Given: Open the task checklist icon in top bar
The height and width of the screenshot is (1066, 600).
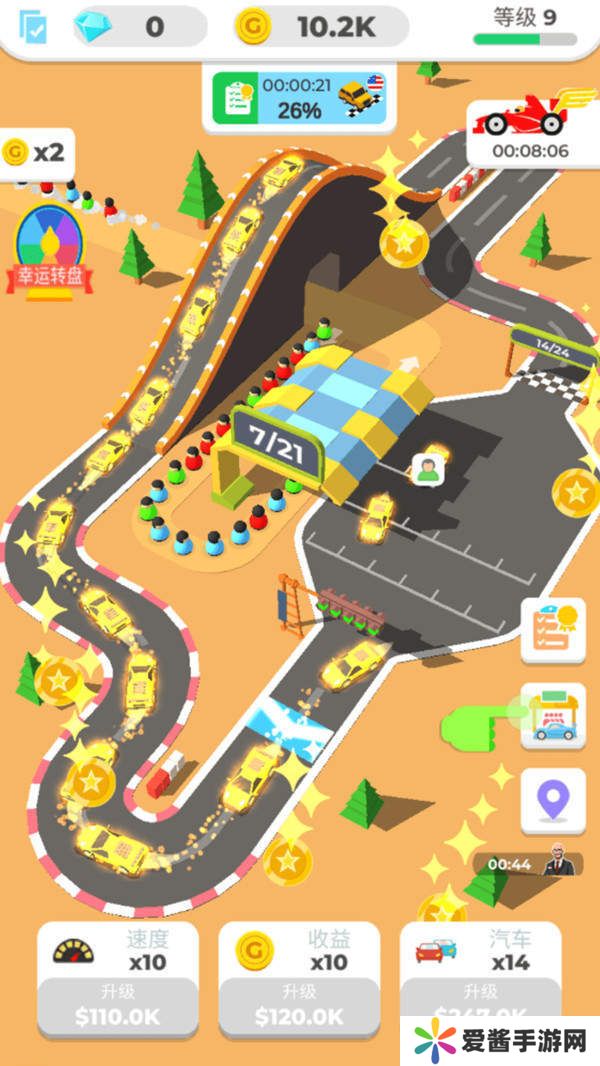Looking at the screenshot, I should [x=33, y=27].
